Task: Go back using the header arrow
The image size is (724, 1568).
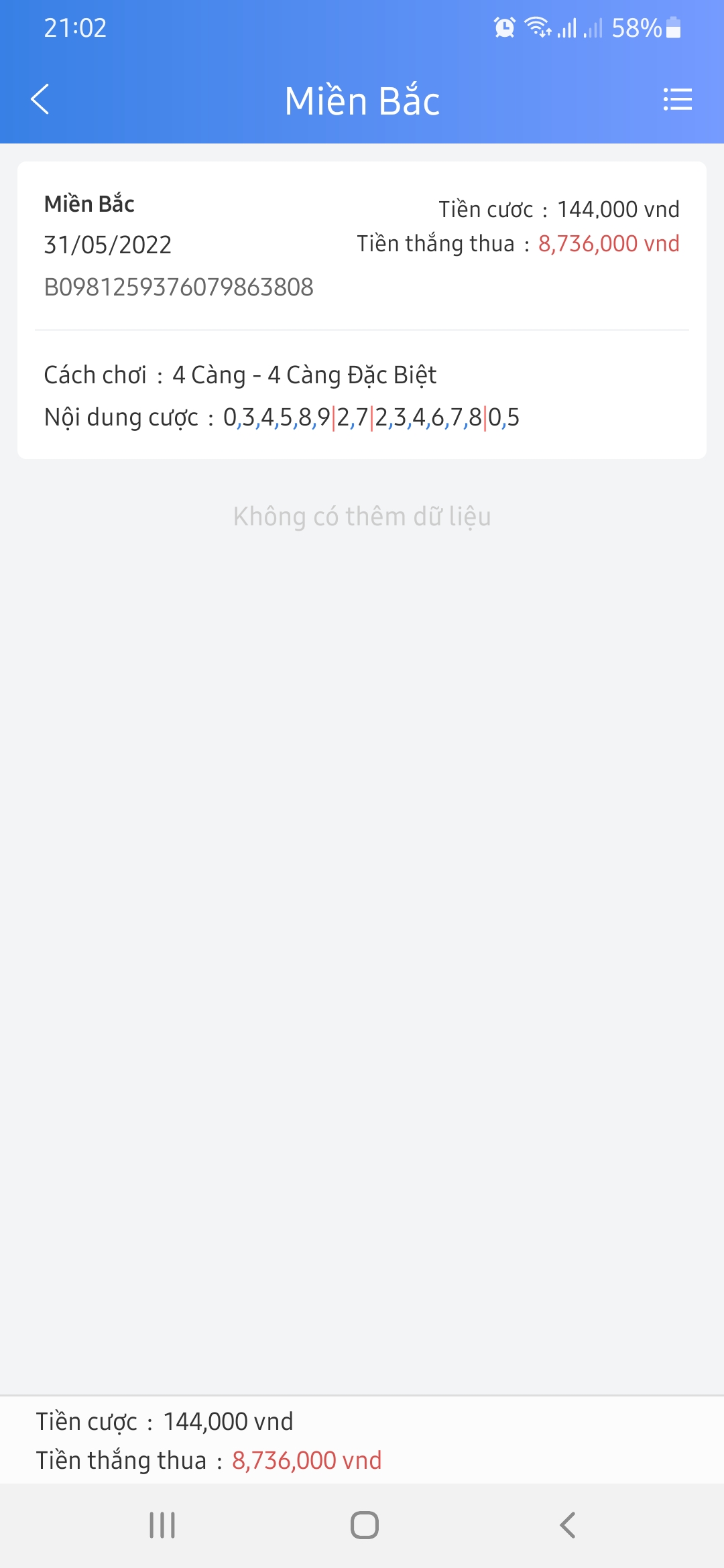Action: [x=40, y=100]
